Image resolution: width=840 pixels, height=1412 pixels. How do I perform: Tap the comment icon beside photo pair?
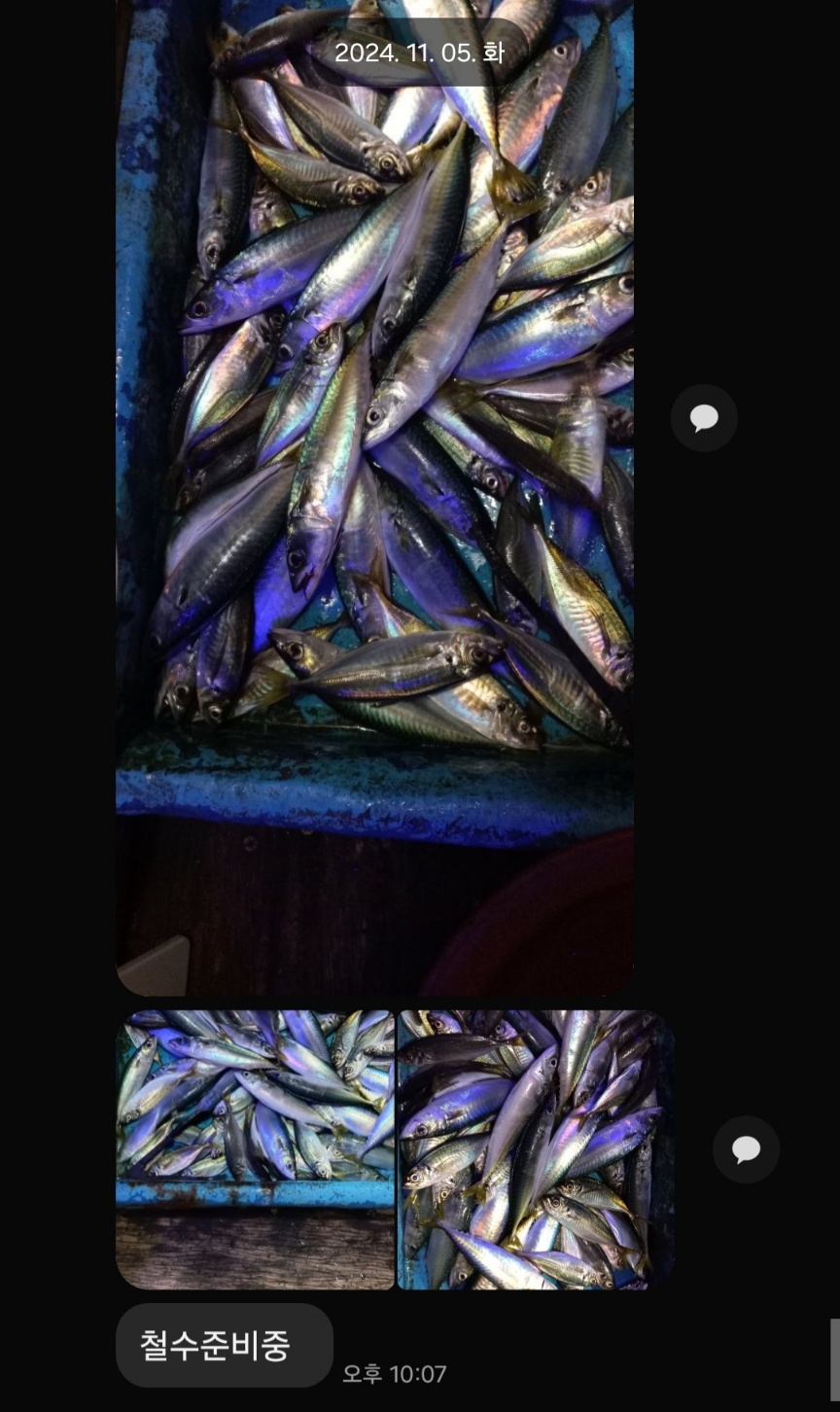point(746,1149)
